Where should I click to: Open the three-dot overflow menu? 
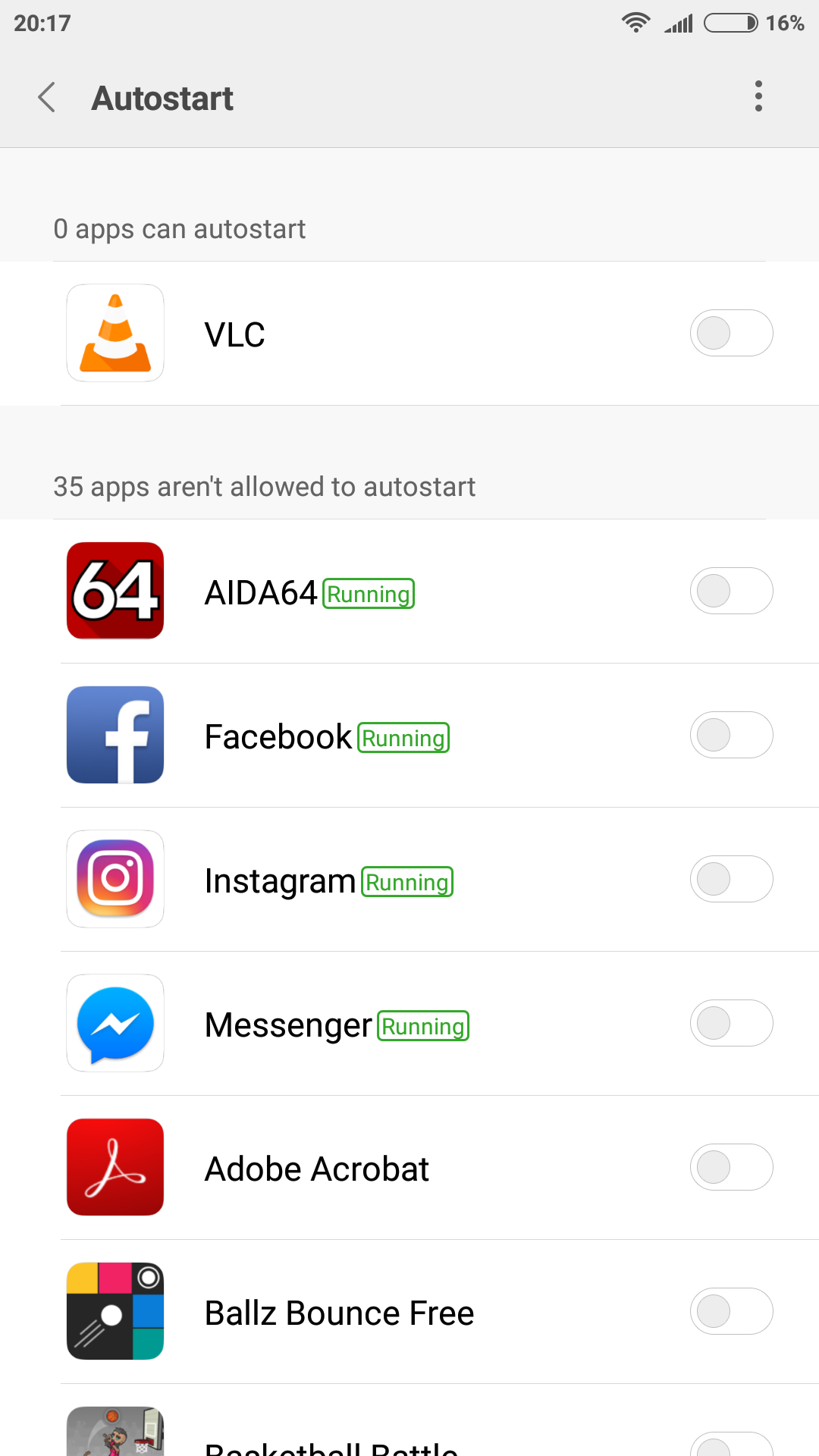pyautogui.click(x=758, y=96)
